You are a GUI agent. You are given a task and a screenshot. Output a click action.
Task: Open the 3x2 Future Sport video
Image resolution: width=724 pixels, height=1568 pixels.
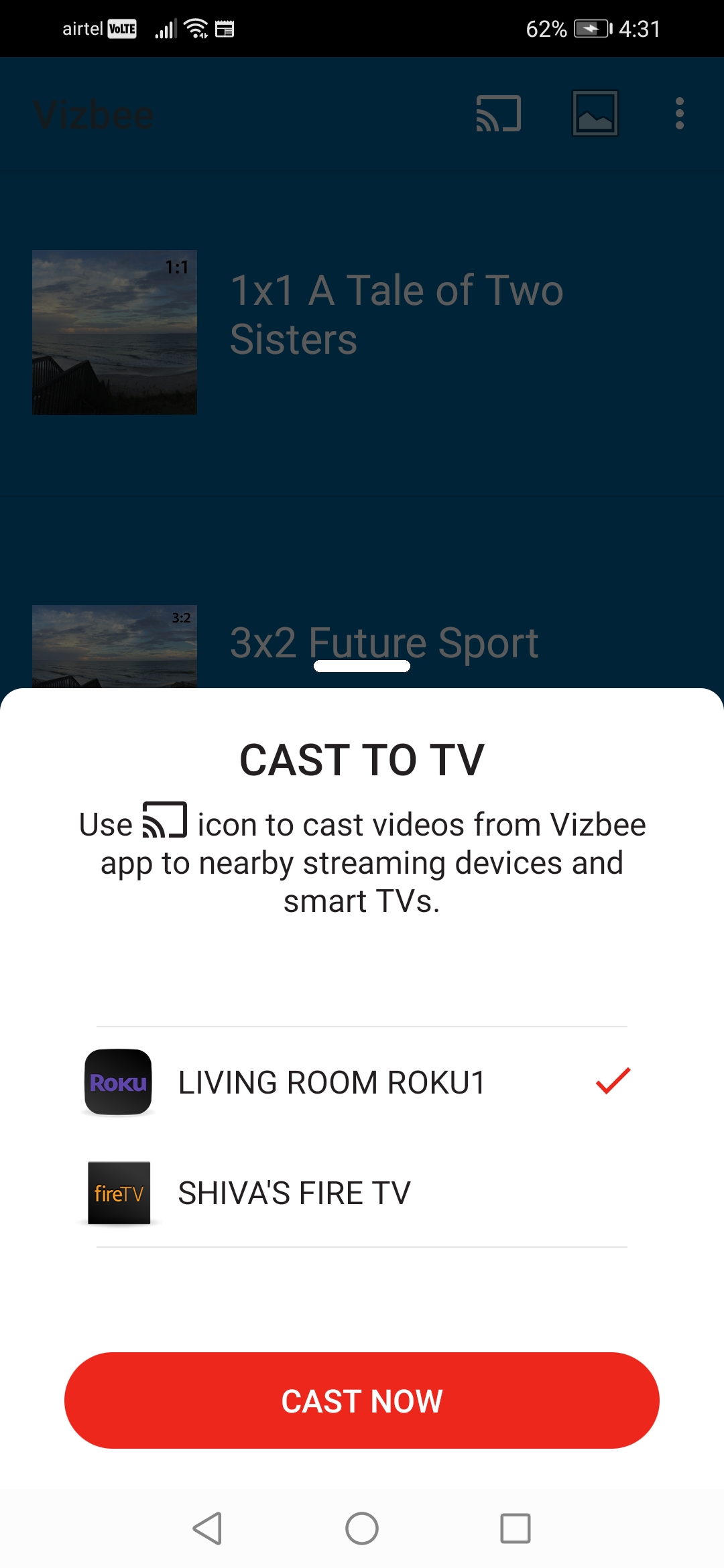click(362, 643)
